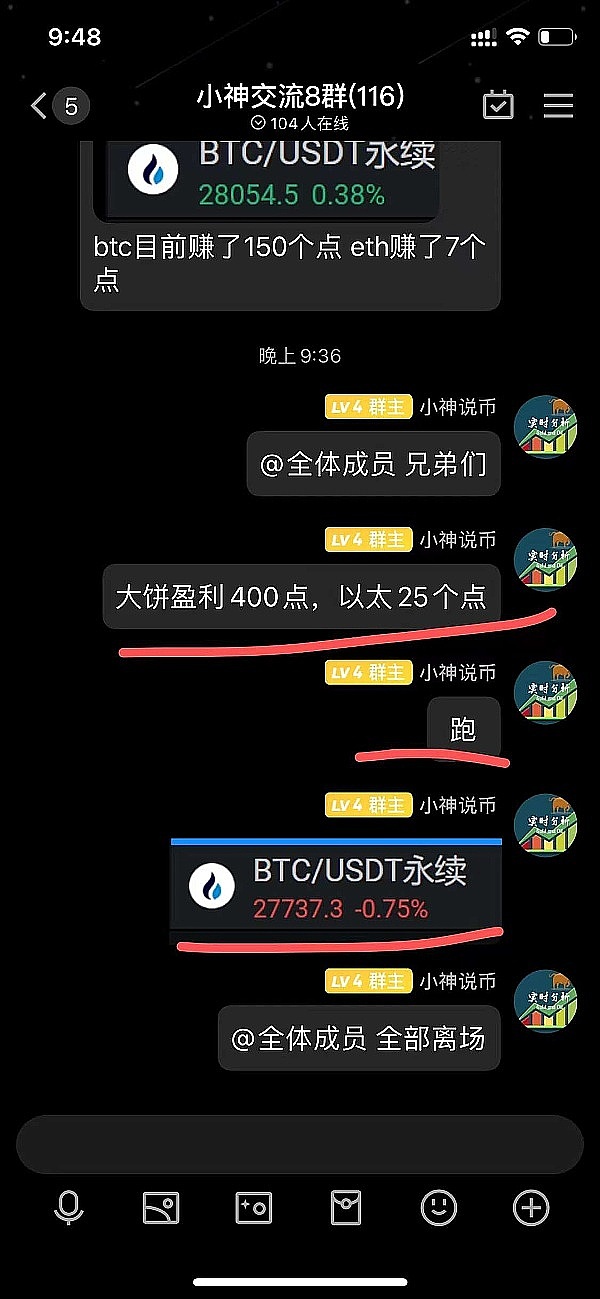Open the camera capture icon
Viewport: 600px width, 1299px height.
click(253, 1208)
